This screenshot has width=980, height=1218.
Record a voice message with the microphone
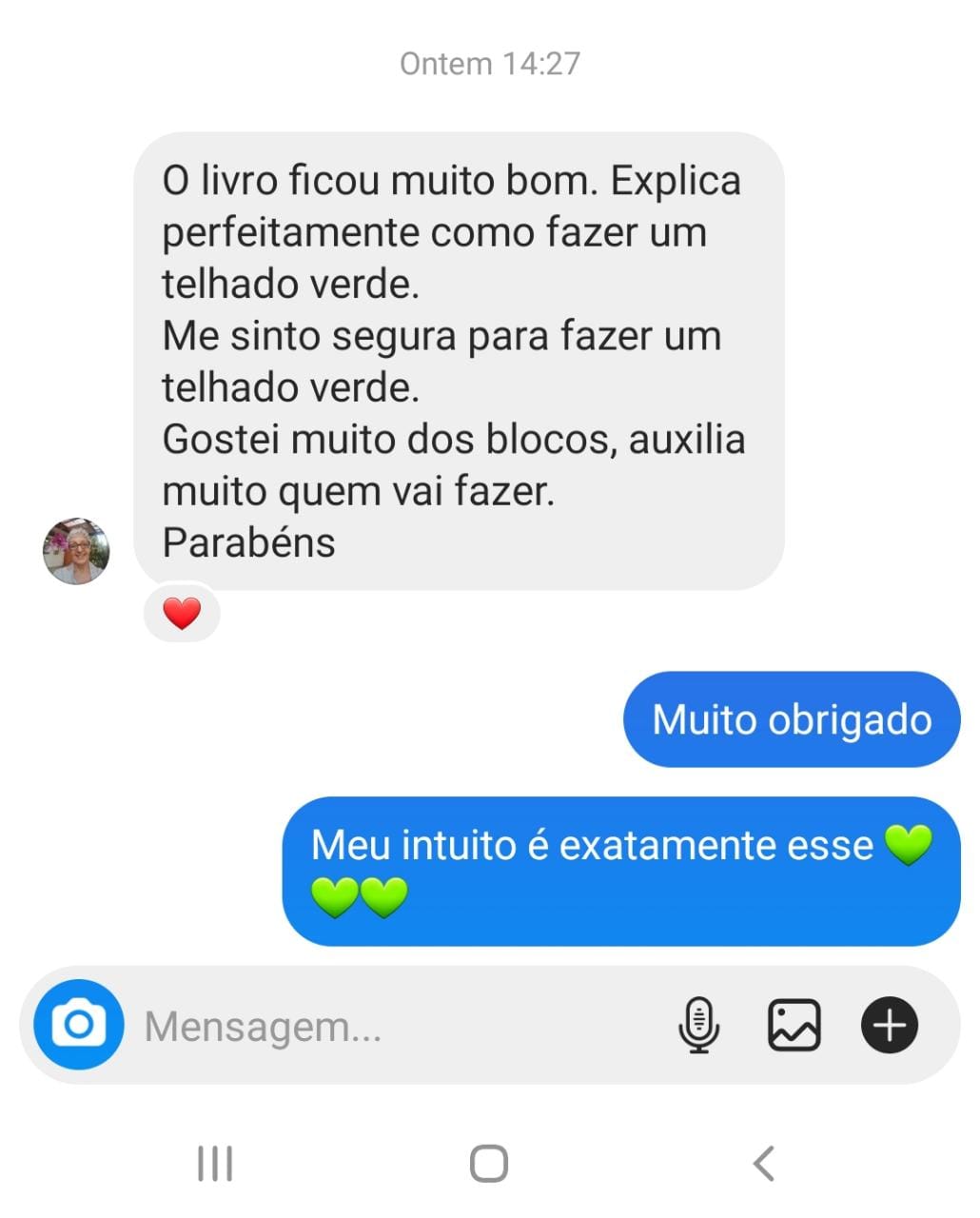698,1025
